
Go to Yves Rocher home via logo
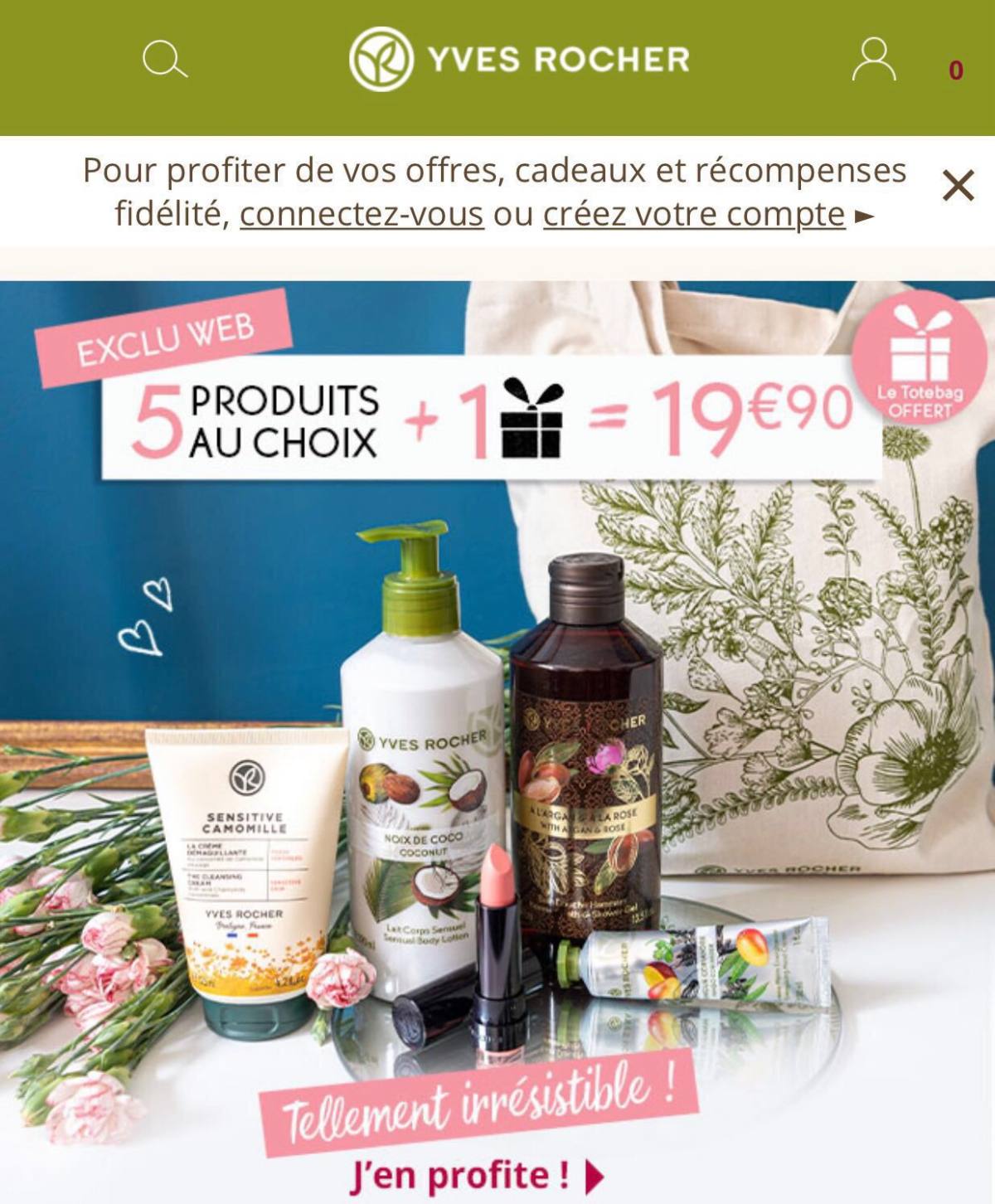[519, 59]
